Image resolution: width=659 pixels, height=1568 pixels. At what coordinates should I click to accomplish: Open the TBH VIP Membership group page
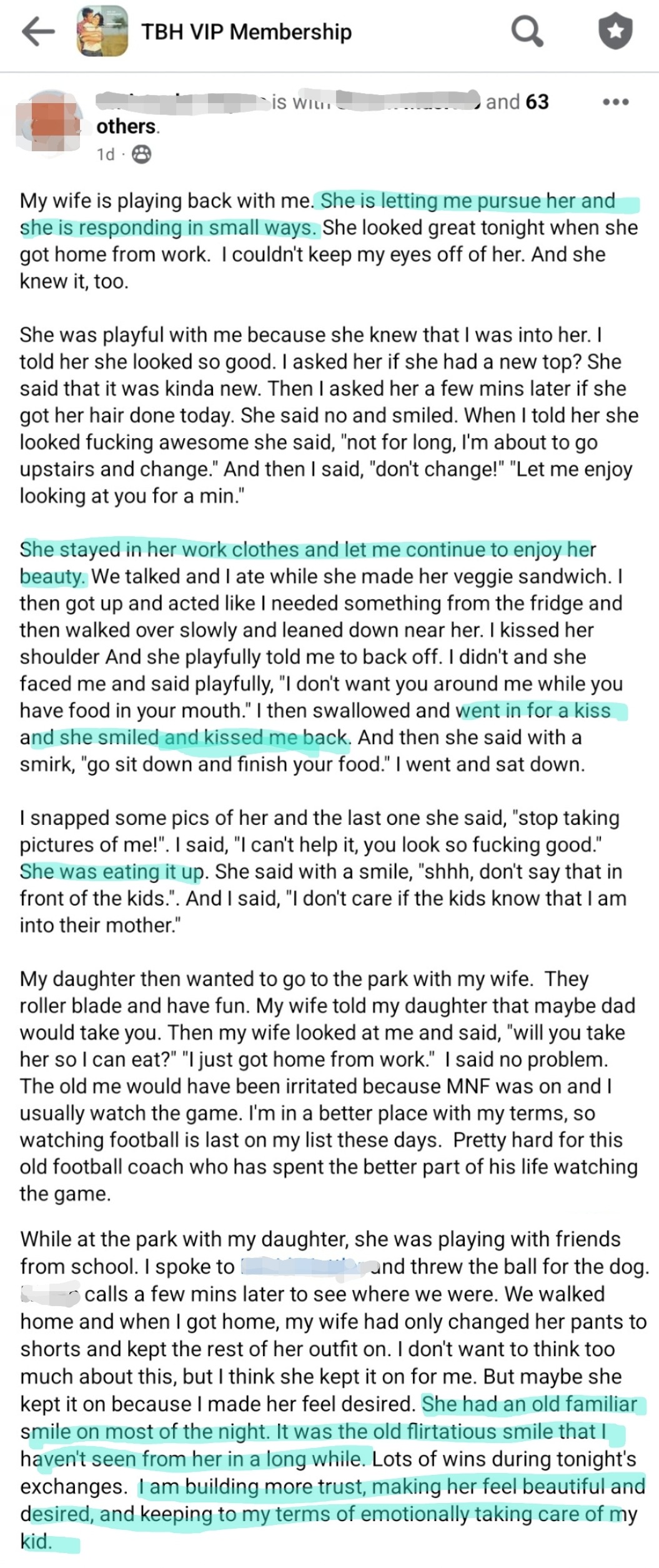coord(246,32)
